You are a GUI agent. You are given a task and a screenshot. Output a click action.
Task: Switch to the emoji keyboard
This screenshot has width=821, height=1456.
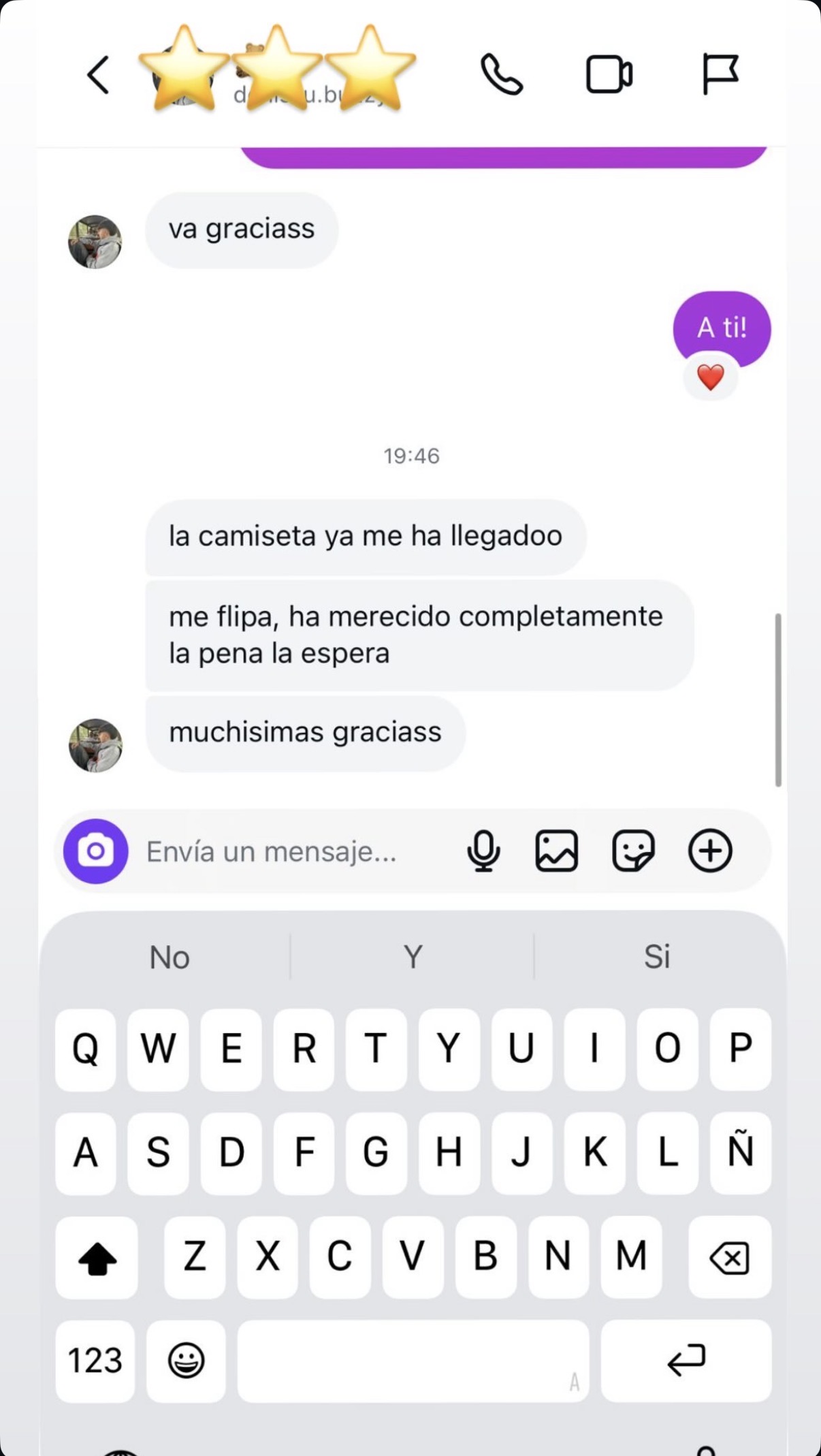pos(187,1362)
